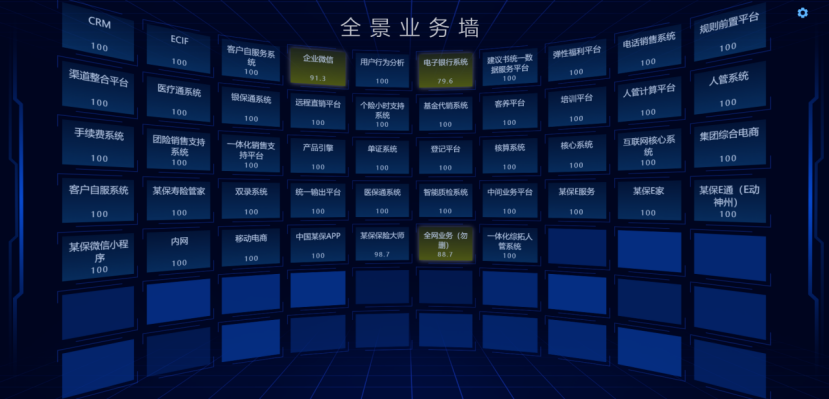Image resolution: width=829 pixels, height=399 pixels.
Task: Select the 电话销售系统 tile
Action: tap(649, 49)
